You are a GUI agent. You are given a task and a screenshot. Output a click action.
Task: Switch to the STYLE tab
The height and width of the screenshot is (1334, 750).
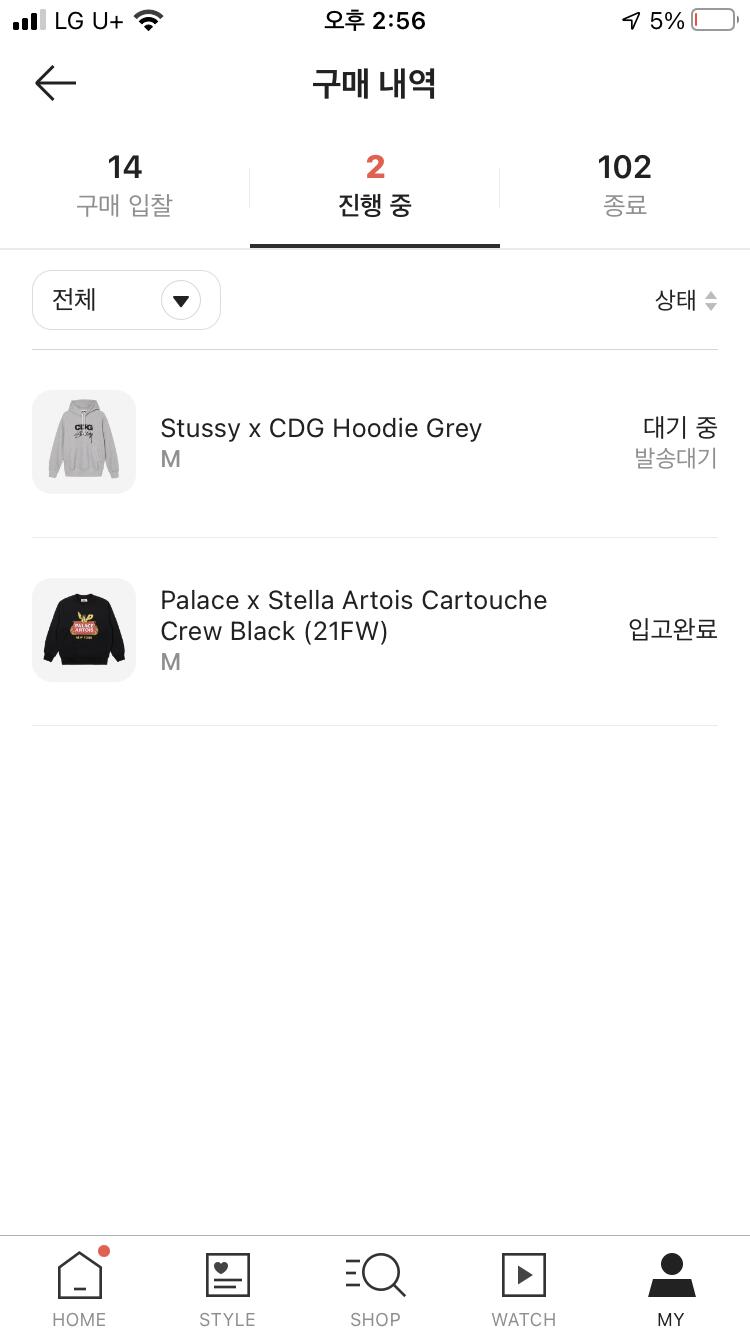click(227, 1289)
